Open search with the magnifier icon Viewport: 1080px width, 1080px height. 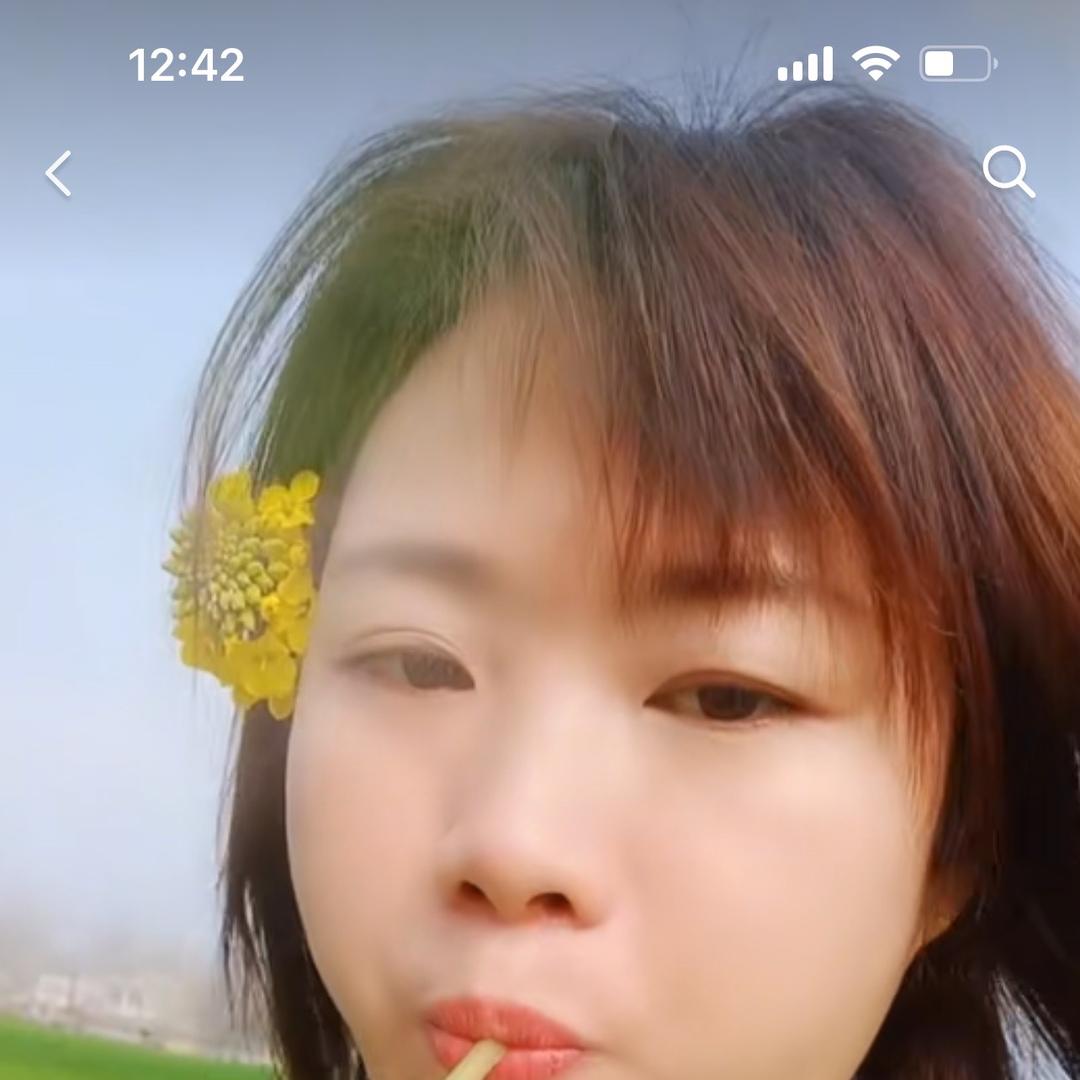tap(1007, 172)
